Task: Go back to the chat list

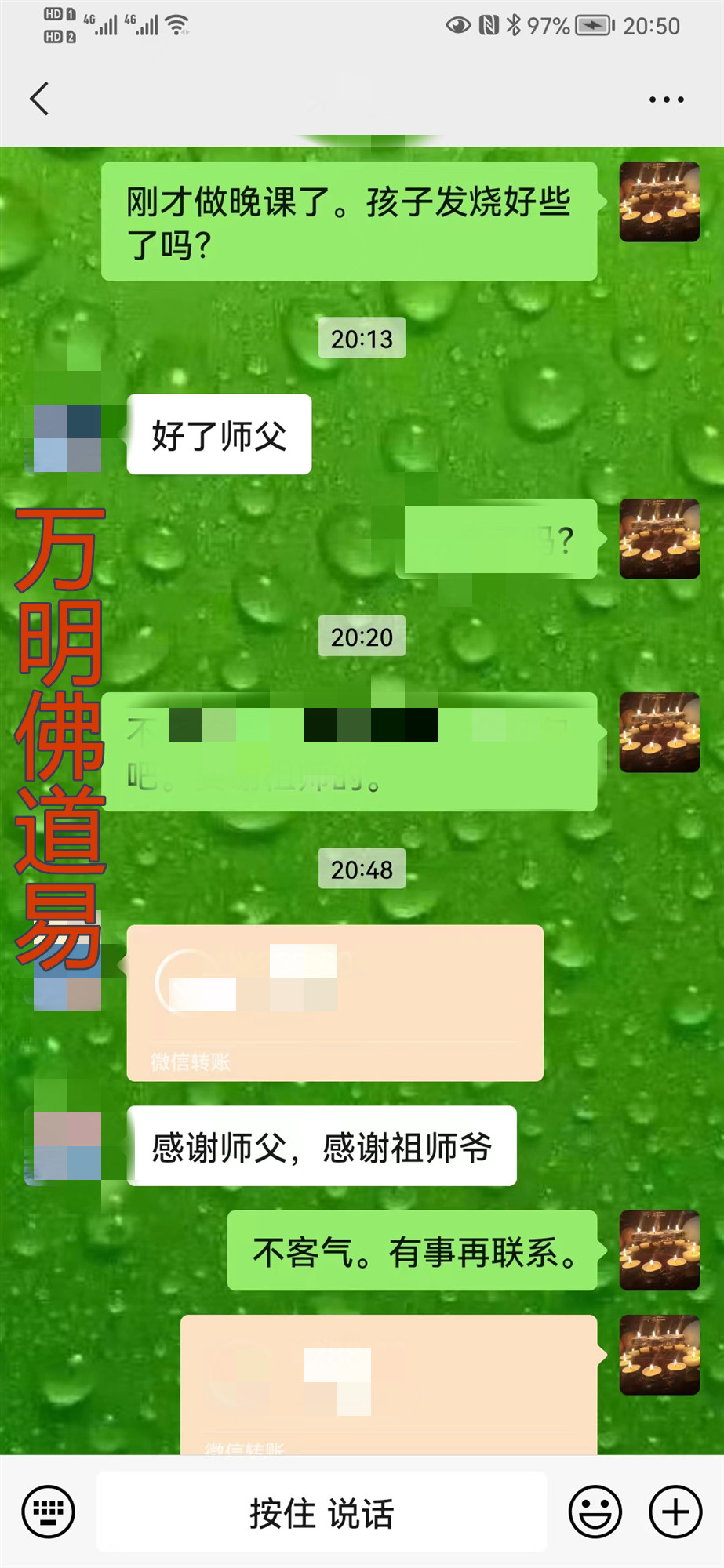Action: click(39, 99)
